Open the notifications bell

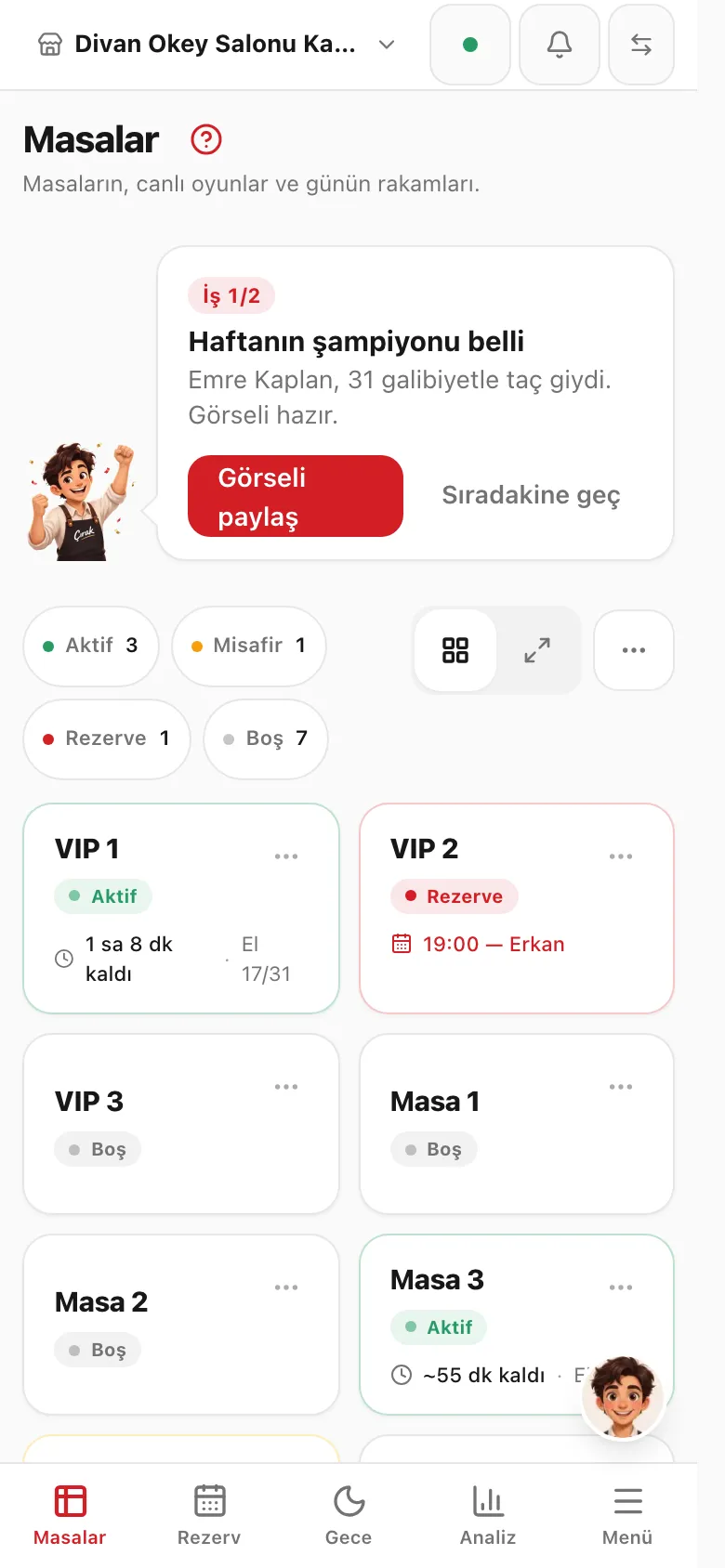560,45
